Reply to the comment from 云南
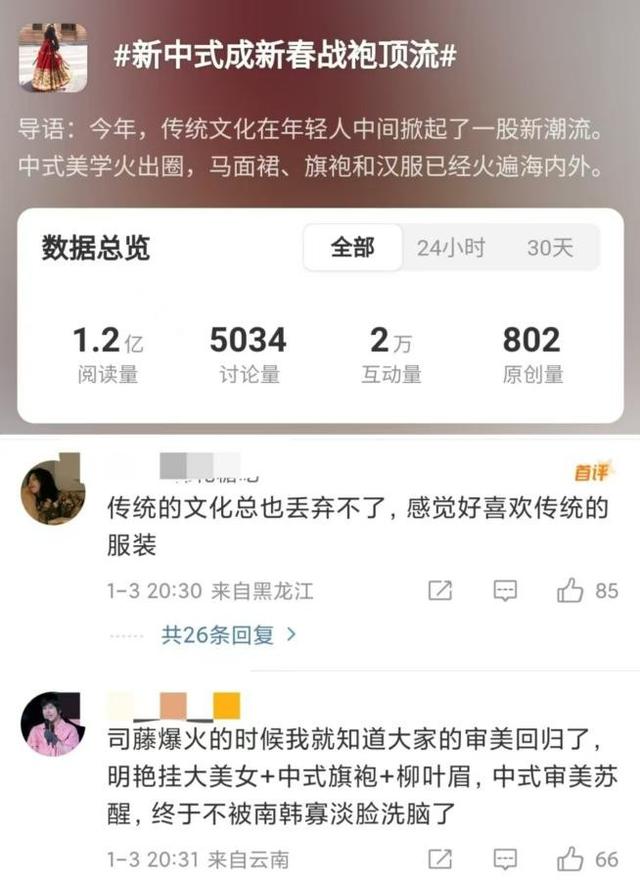Screen dimensions: 640x884 pyautogui.click(x=505, y=858)
